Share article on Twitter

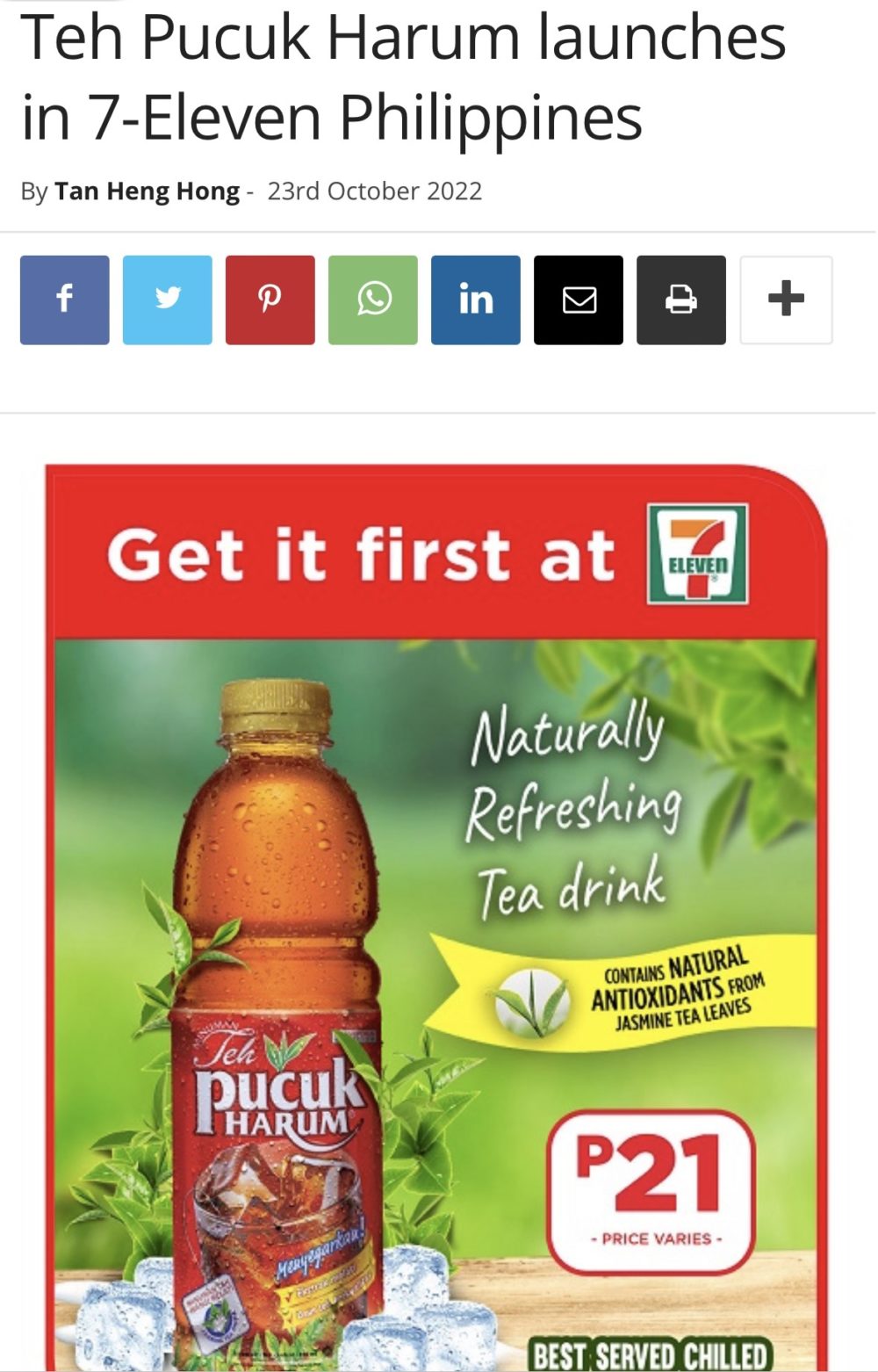(x=168, y=300)
